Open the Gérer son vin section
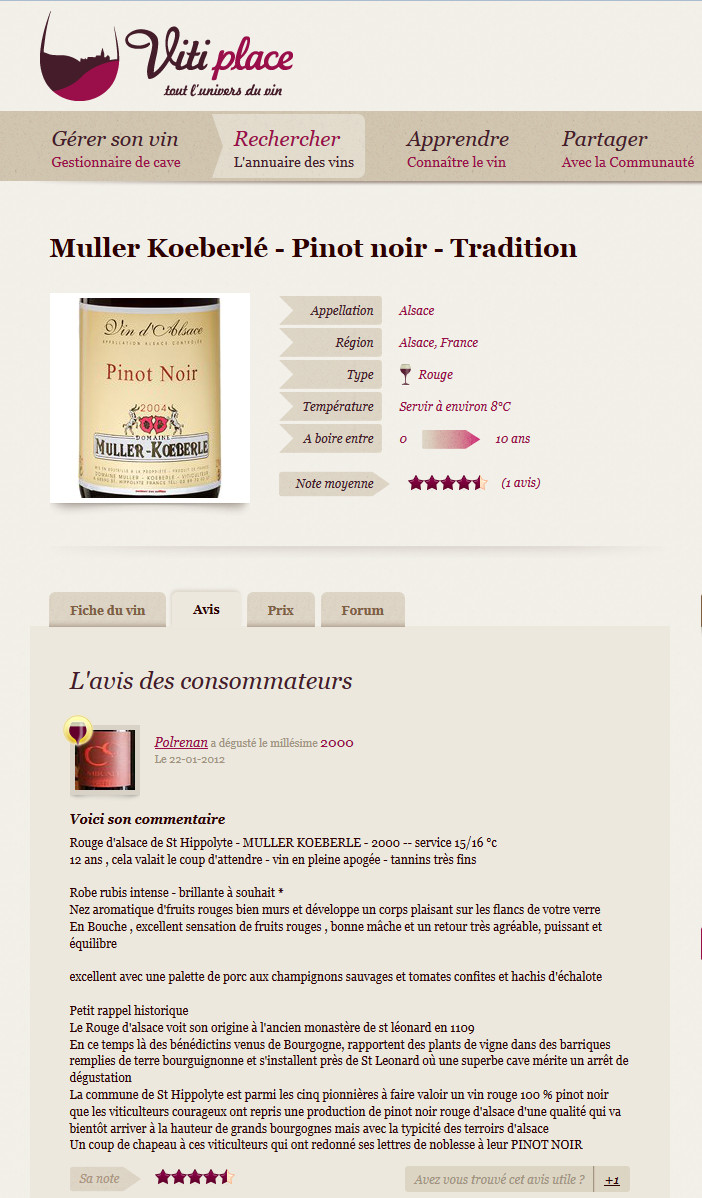 point(115,148)
